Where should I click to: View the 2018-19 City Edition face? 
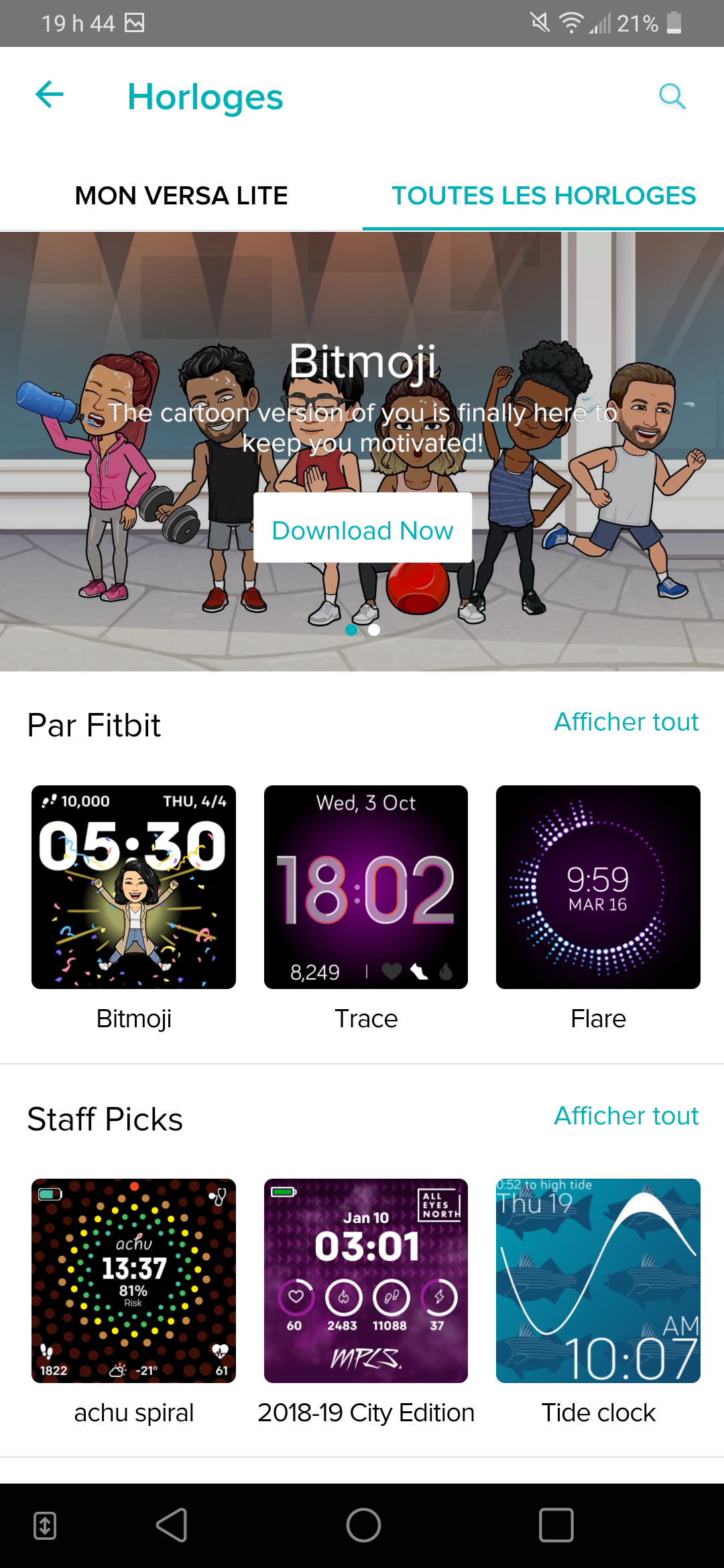click(x=366, y=1281)
